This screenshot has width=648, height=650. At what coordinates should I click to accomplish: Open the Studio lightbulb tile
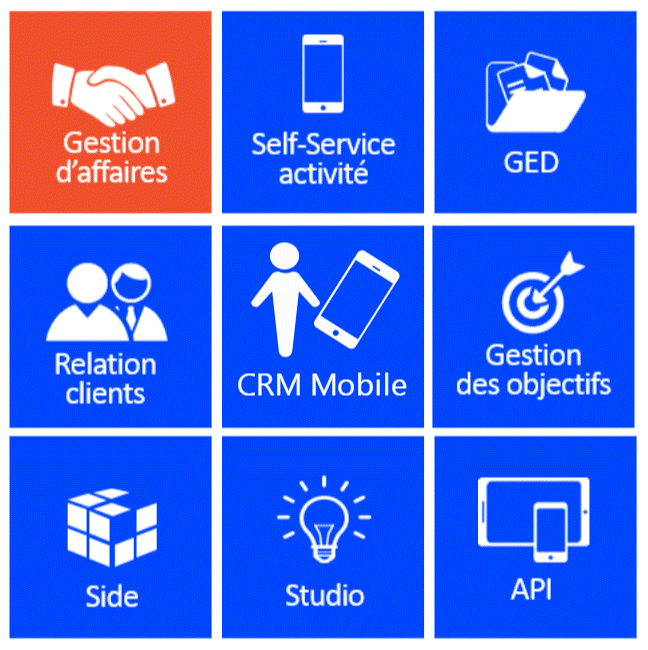click(x=322, y=537)
